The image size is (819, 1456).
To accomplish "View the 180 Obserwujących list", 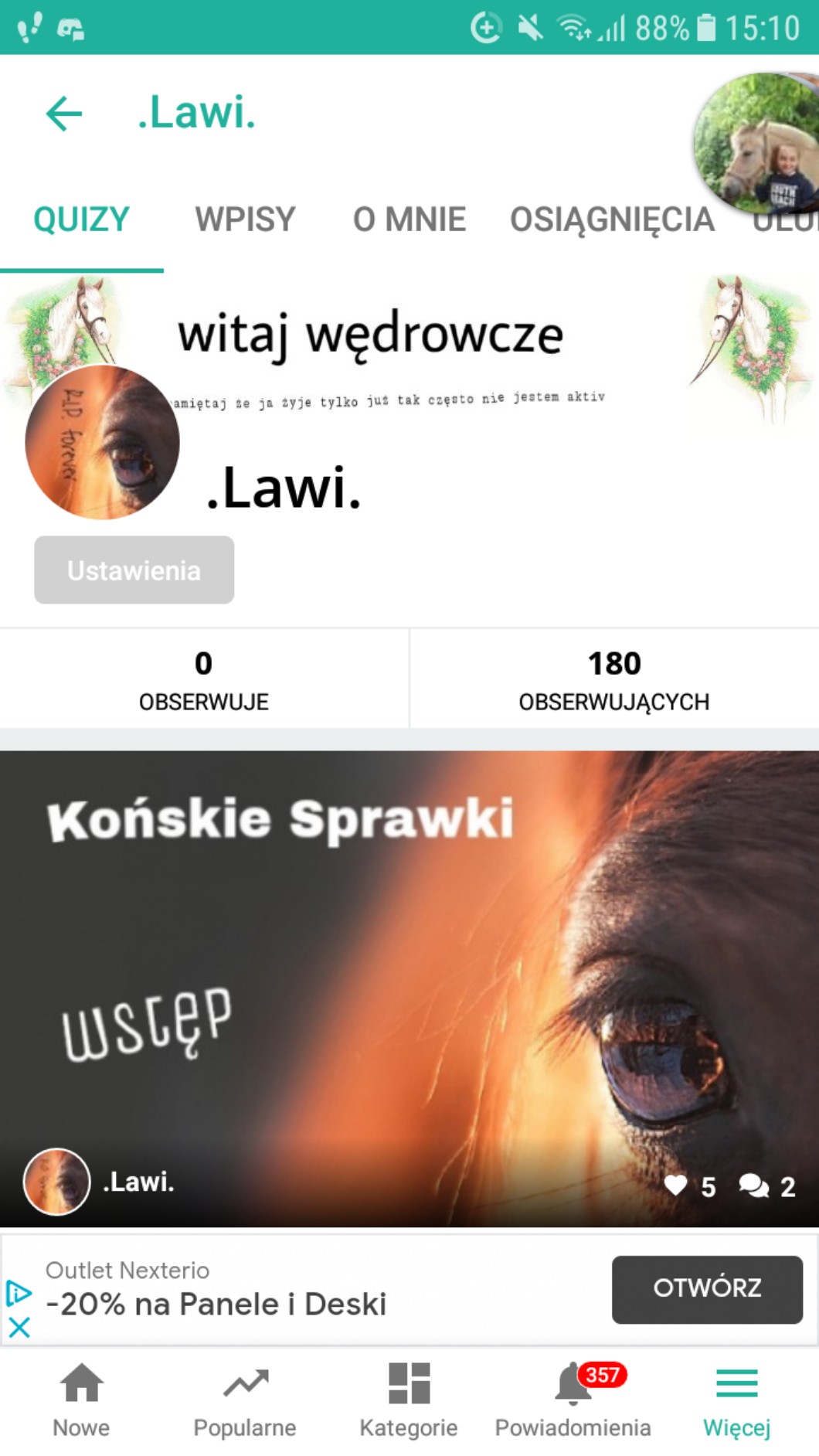I will click(x=613, y=679).
